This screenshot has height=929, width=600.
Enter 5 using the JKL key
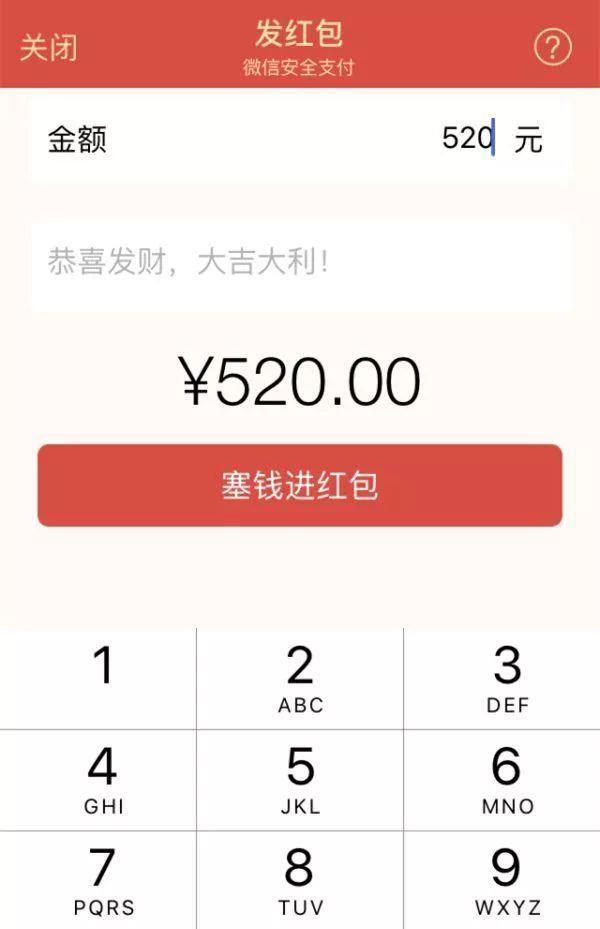(300, 780)
